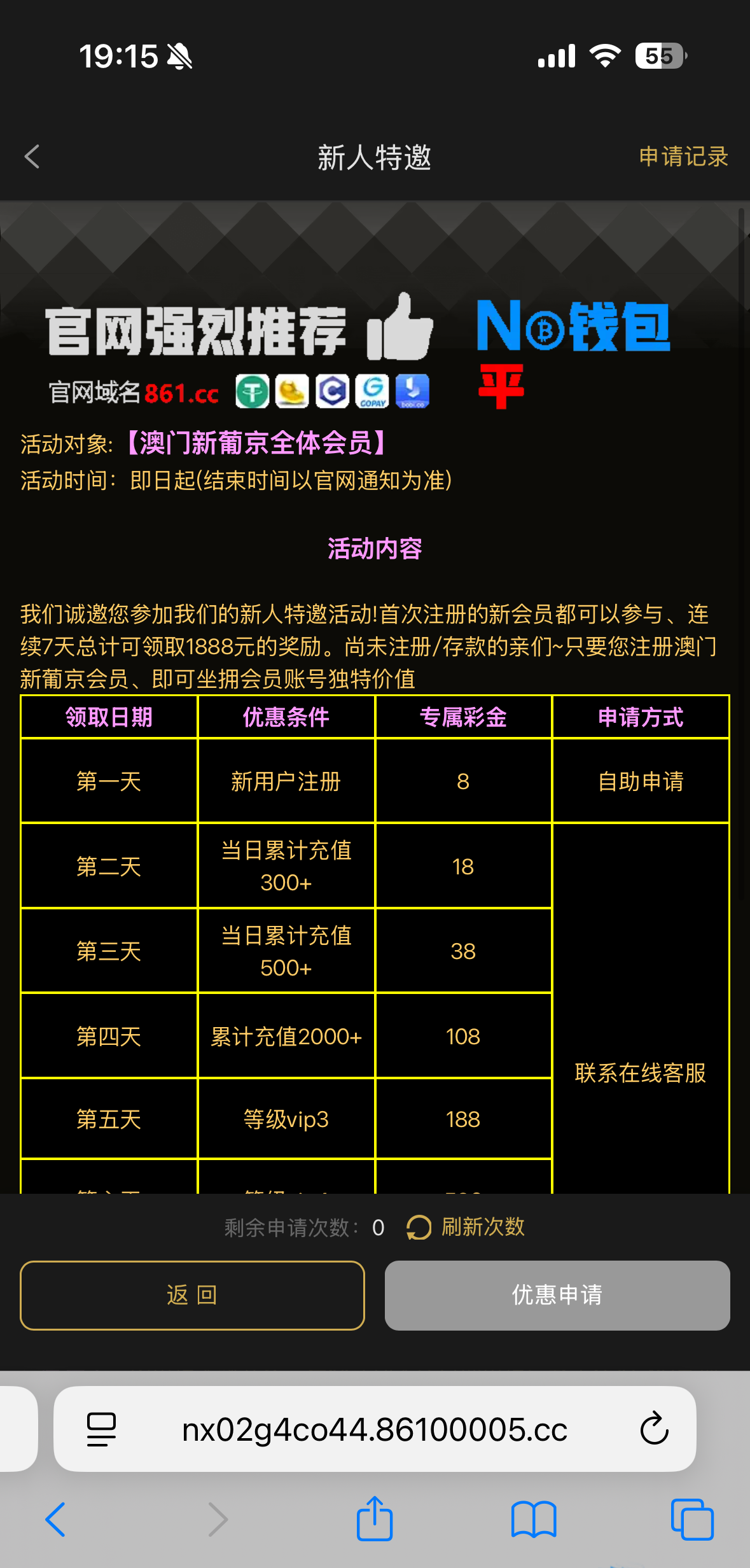Open the Safari share sheet
Viewport: 750px width, 1568px height.
[375, 1518]
